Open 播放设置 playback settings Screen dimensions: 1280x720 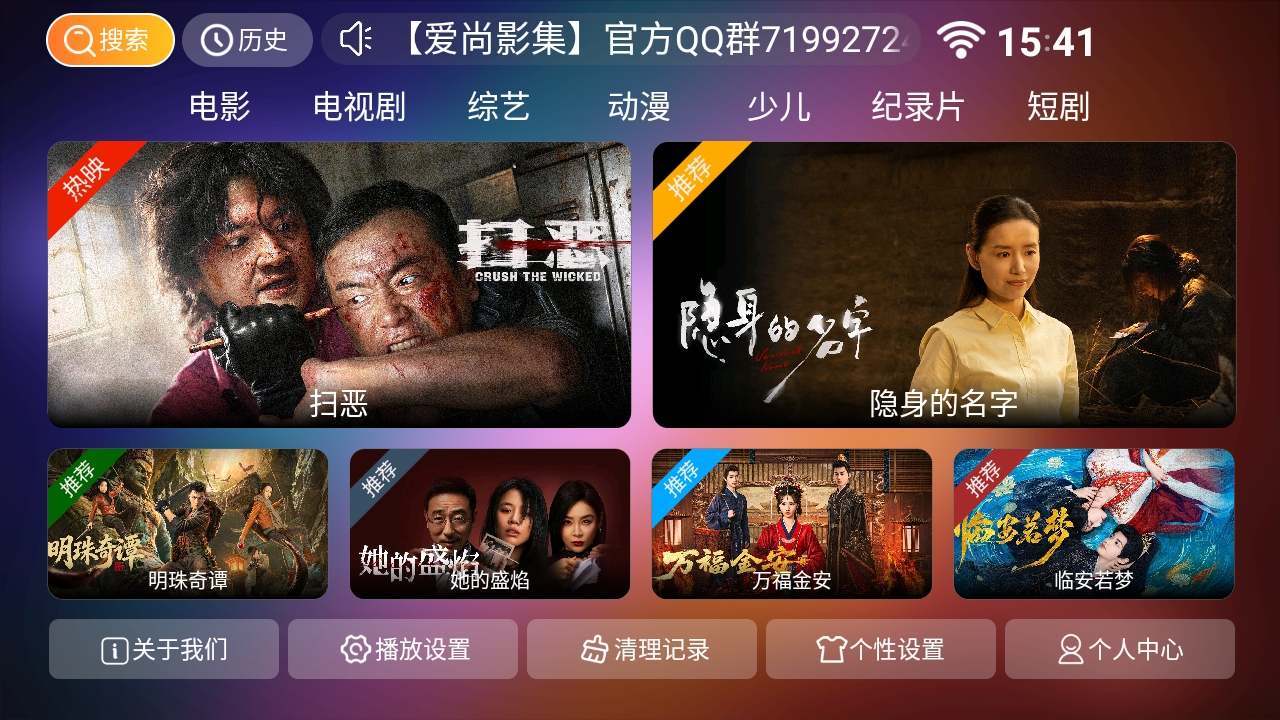pos(403,649)
